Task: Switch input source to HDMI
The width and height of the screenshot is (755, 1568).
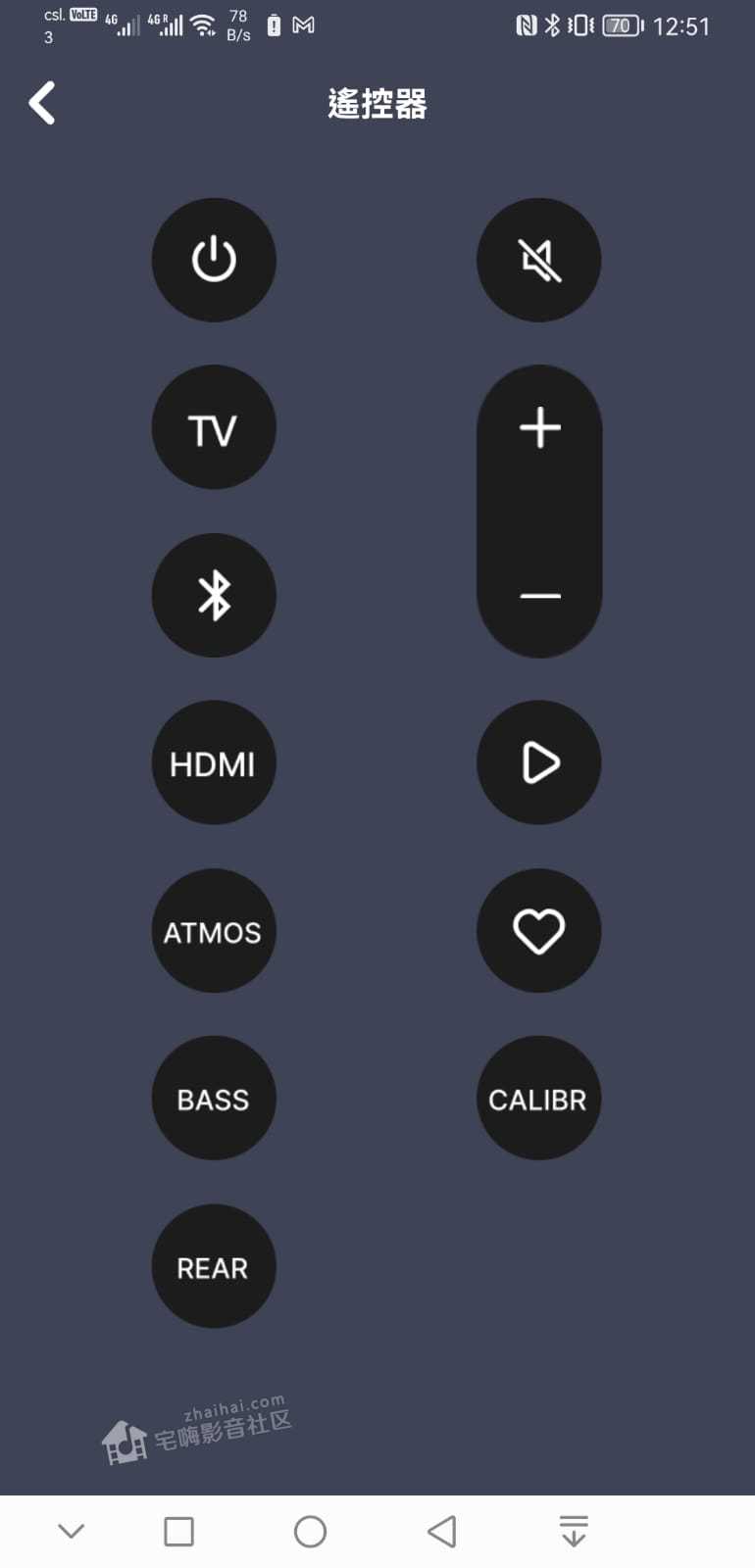Action: click(214, 763)
